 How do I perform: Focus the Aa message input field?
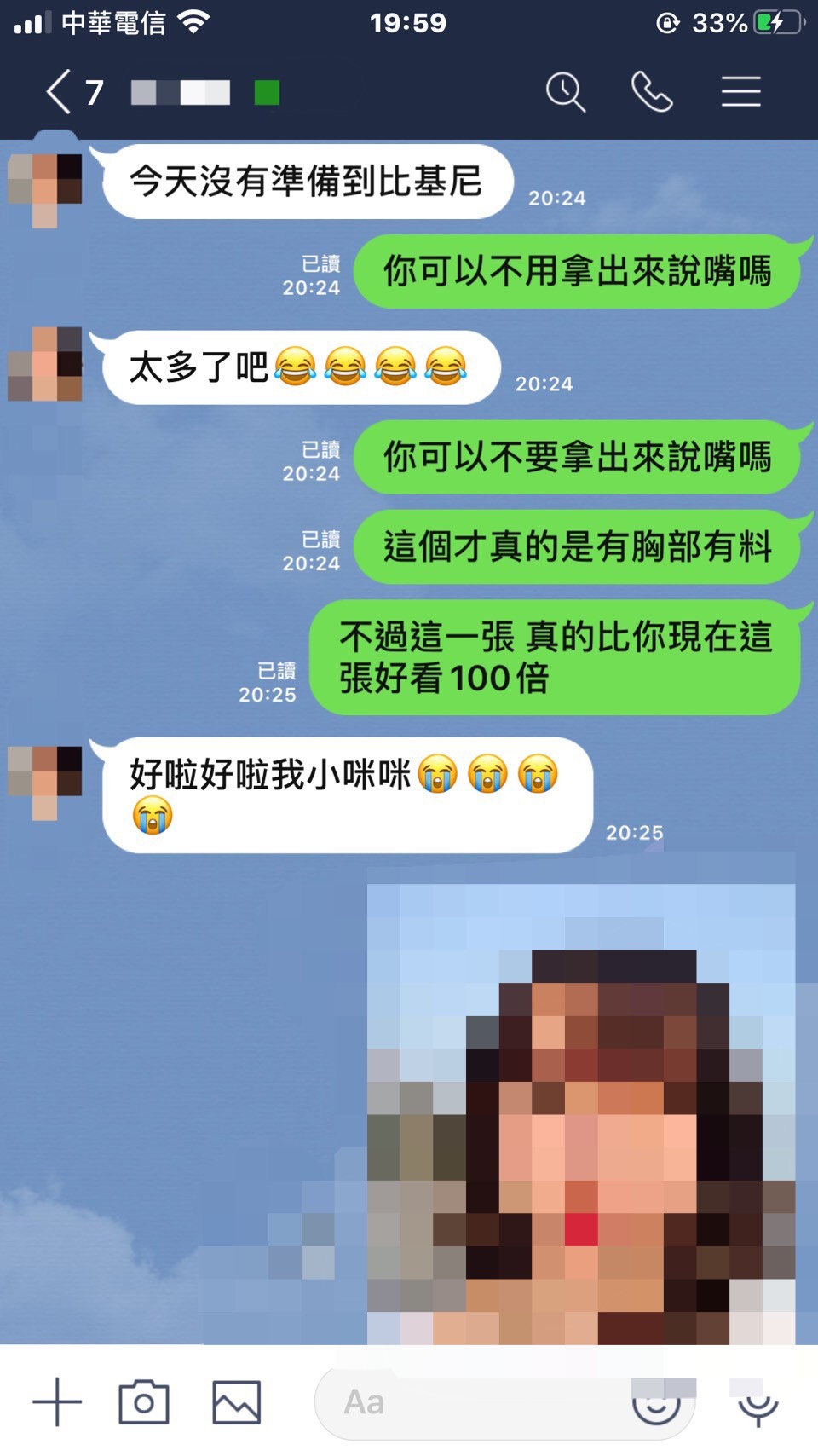(x=469, y=1401)
